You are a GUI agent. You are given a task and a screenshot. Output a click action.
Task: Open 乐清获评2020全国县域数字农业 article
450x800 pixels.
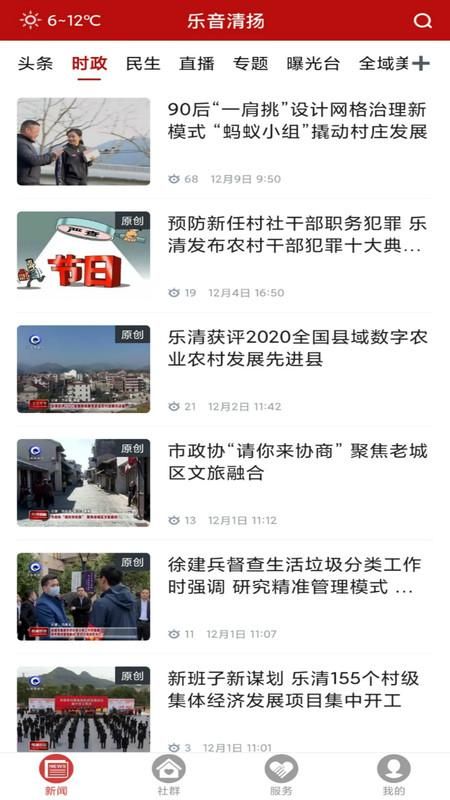[x=224, y=369]
